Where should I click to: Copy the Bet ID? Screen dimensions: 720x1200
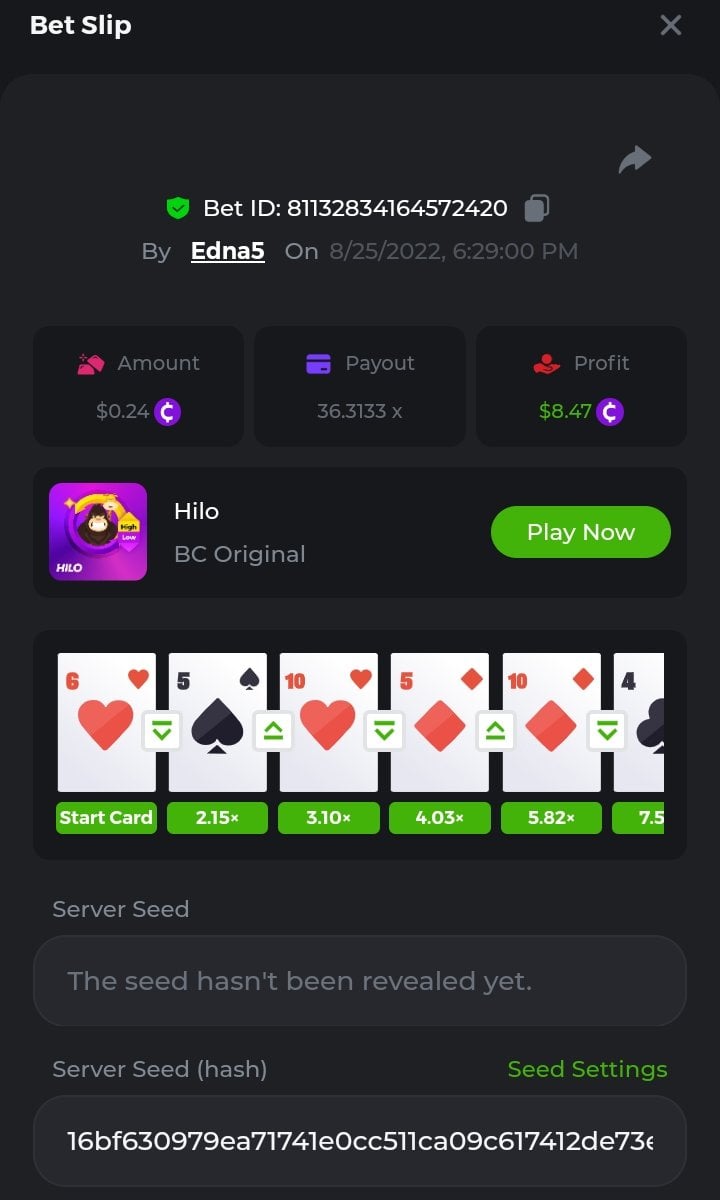point(537,208)
